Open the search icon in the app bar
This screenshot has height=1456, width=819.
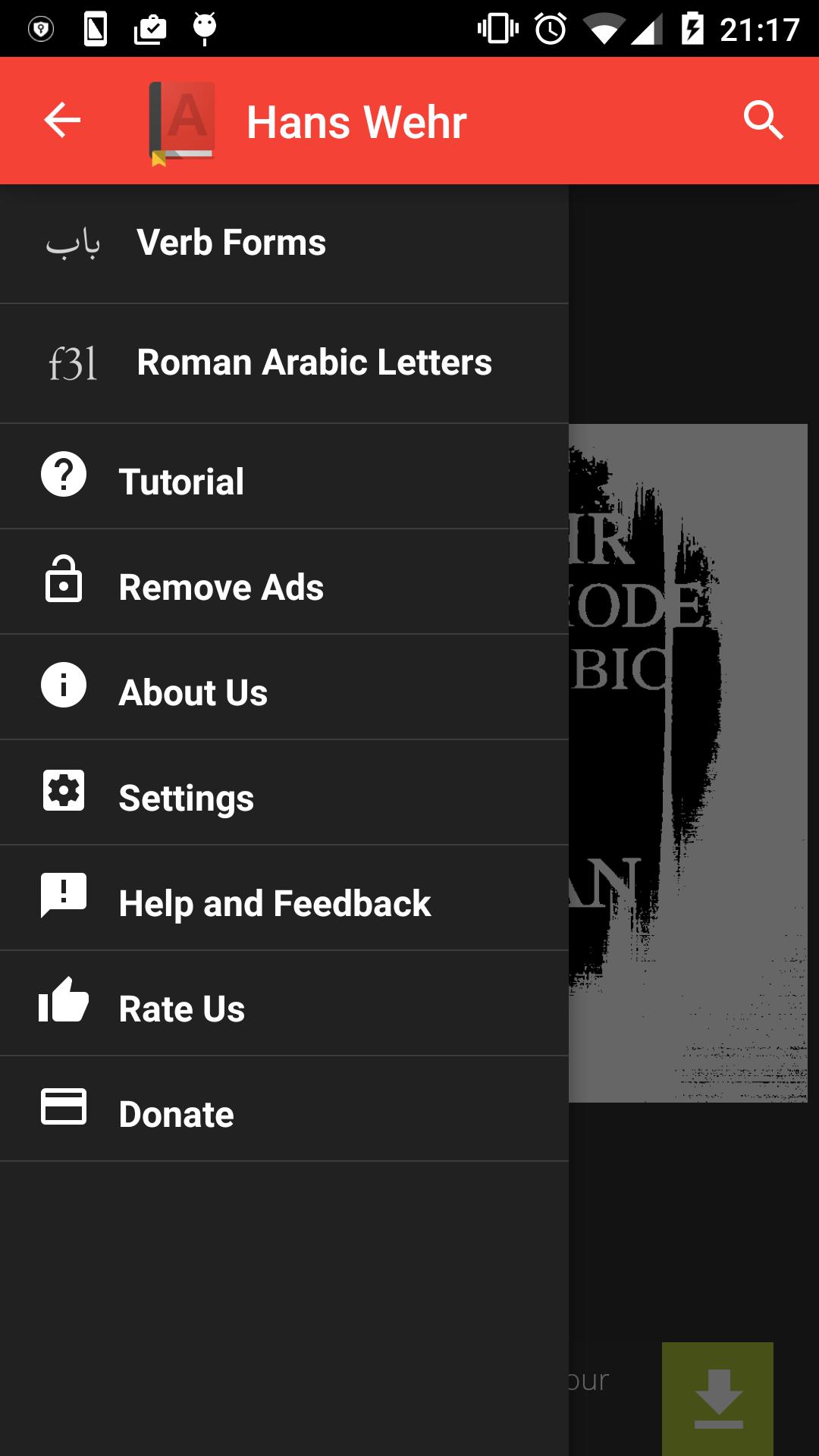(763, 121)
